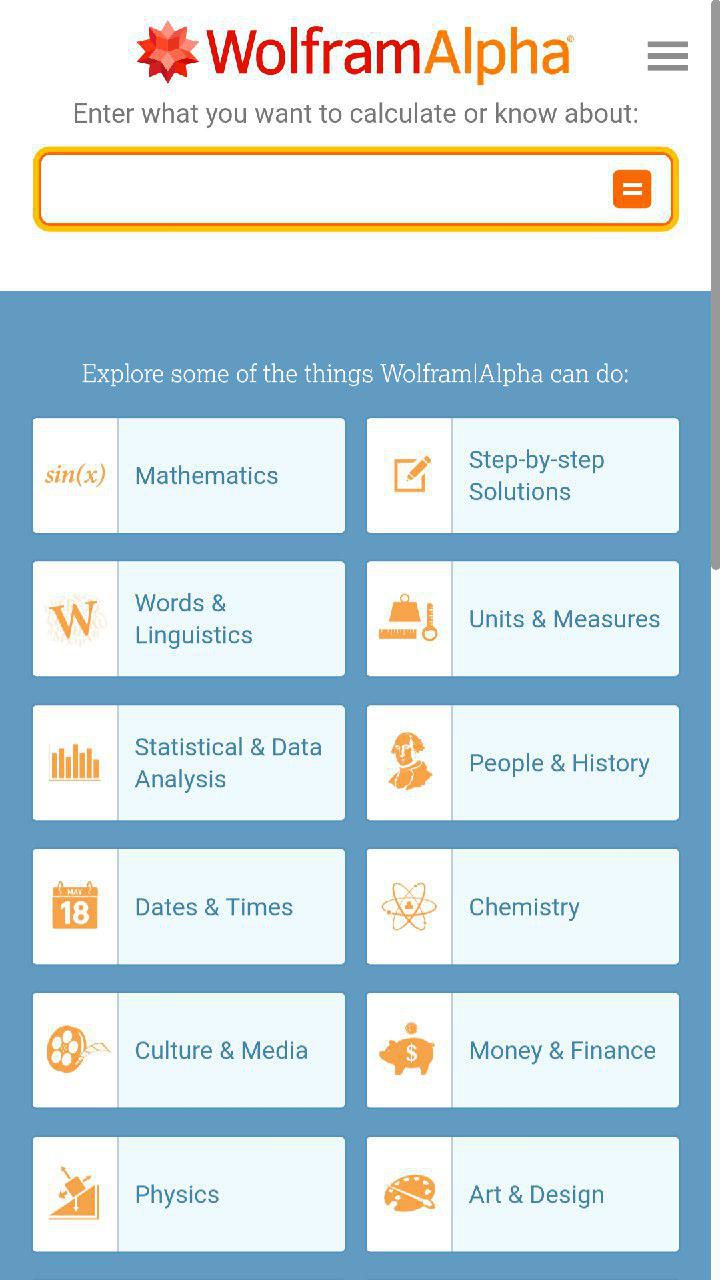This screenshot has width=720, height=1280.
Task: Click the orange compute button
Action: pyautogui.click(x=631, y=188)
